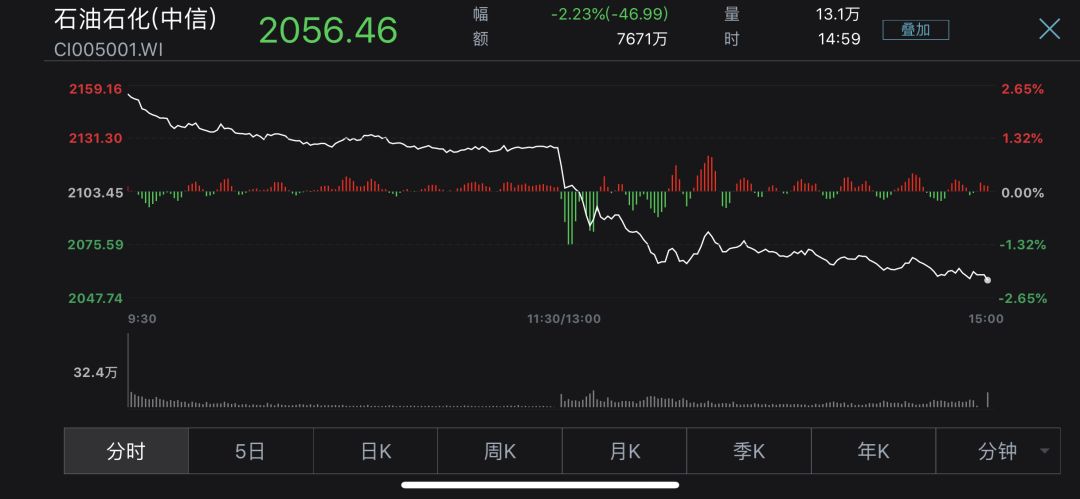The image size is (1080, 499).
Task: Switch to the 分时 tab
Action: [126, 451]
